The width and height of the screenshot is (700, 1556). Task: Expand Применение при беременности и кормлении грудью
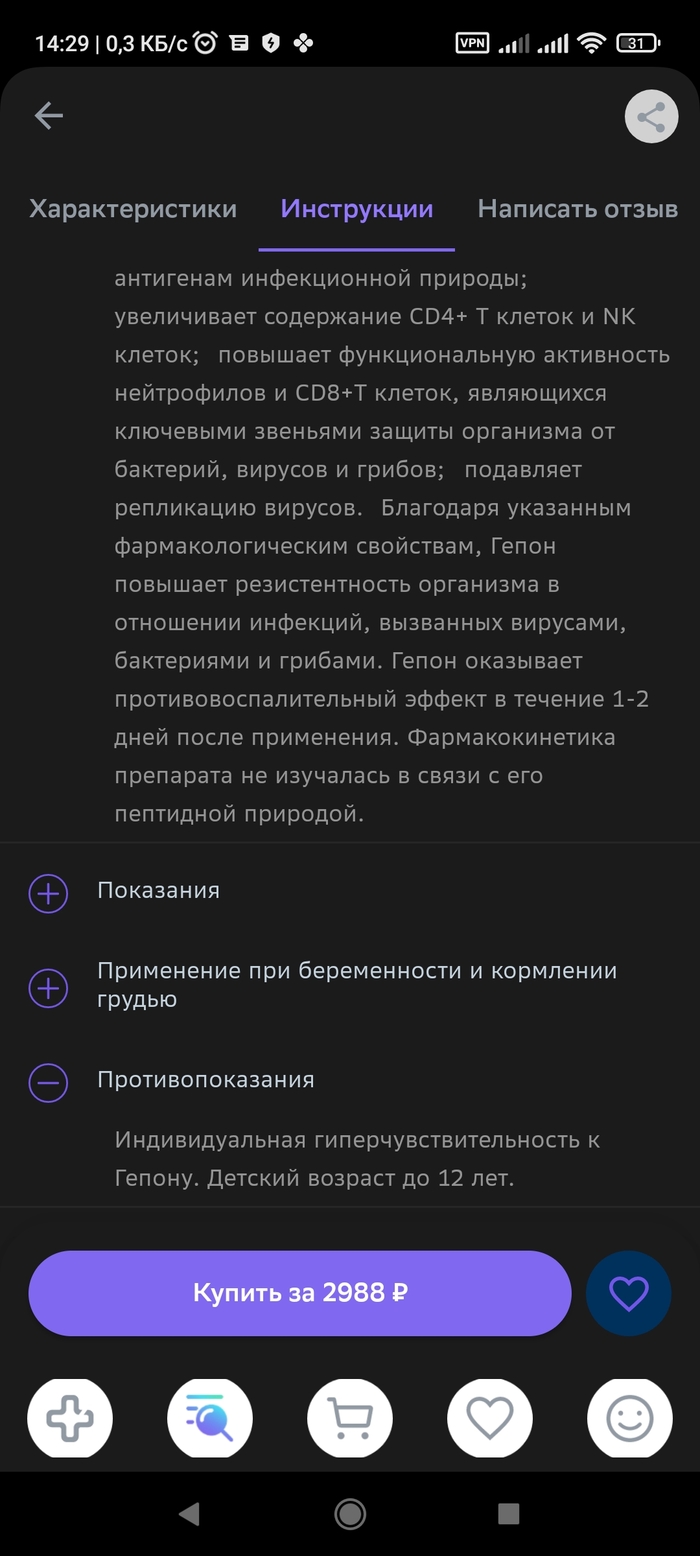pos(48,988)
